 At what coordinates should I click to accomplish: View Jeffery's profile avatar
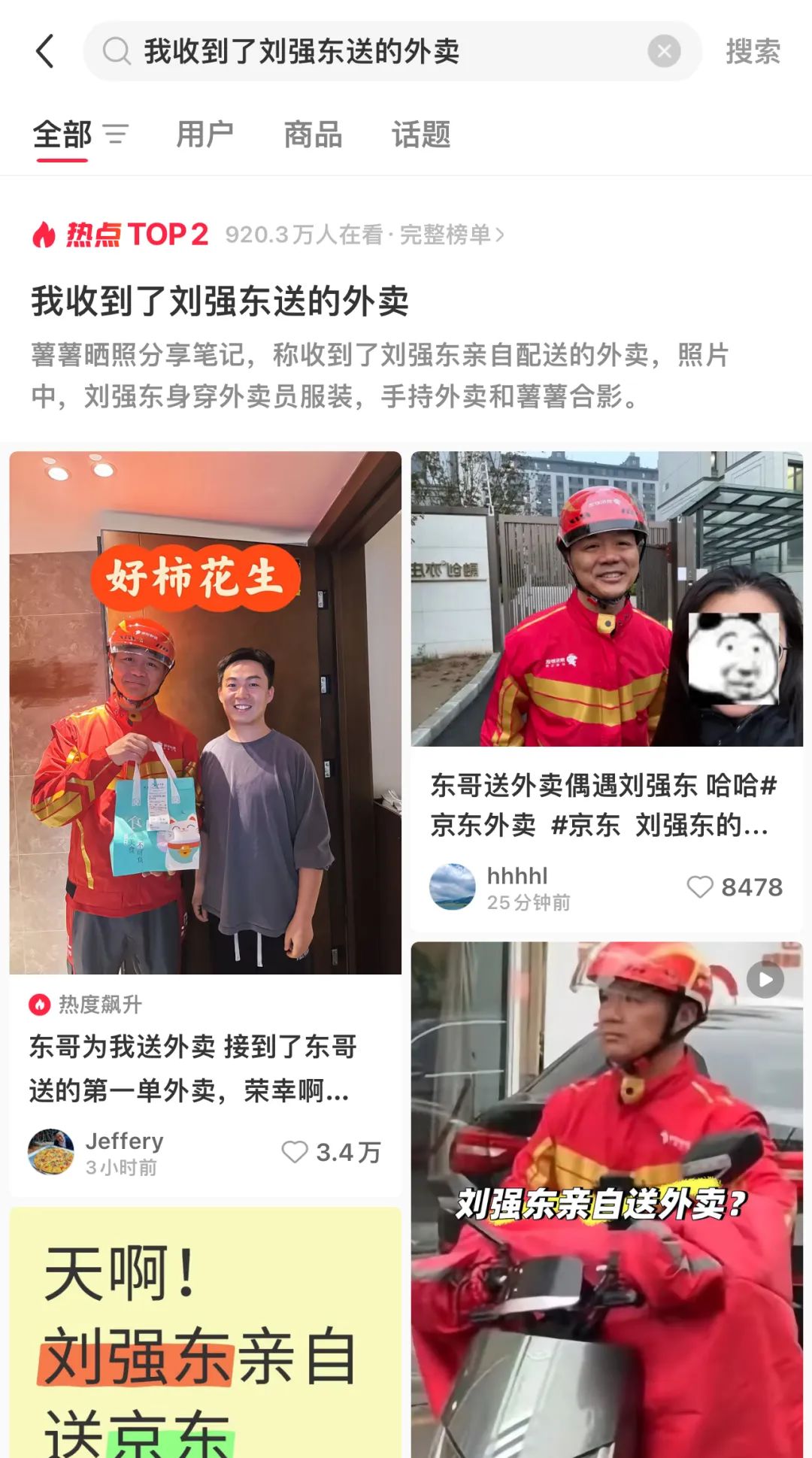pyautogui.click(x=51, y=1152)
